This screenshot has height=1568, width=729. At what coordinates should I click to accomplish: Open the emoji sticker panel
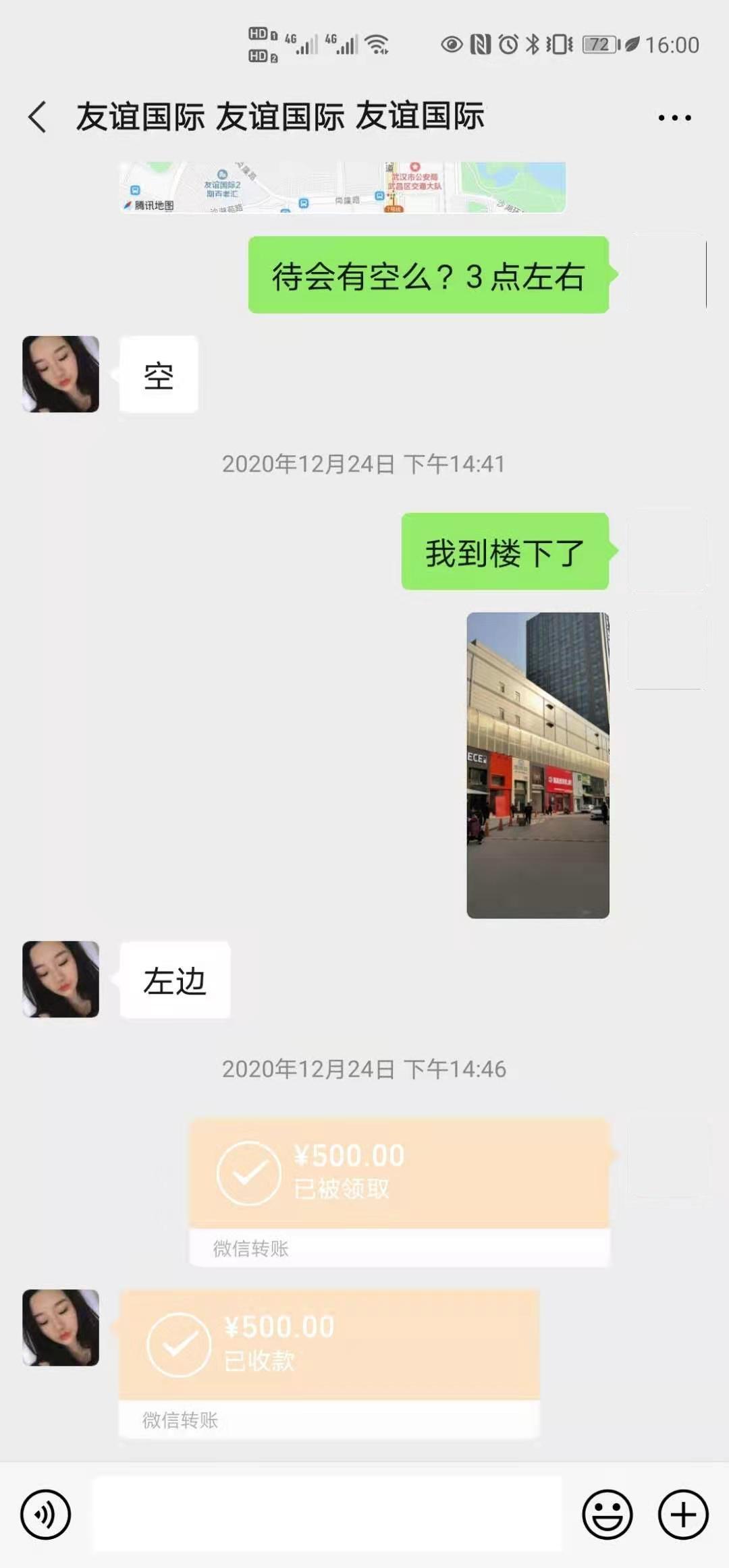[607, 1515]
